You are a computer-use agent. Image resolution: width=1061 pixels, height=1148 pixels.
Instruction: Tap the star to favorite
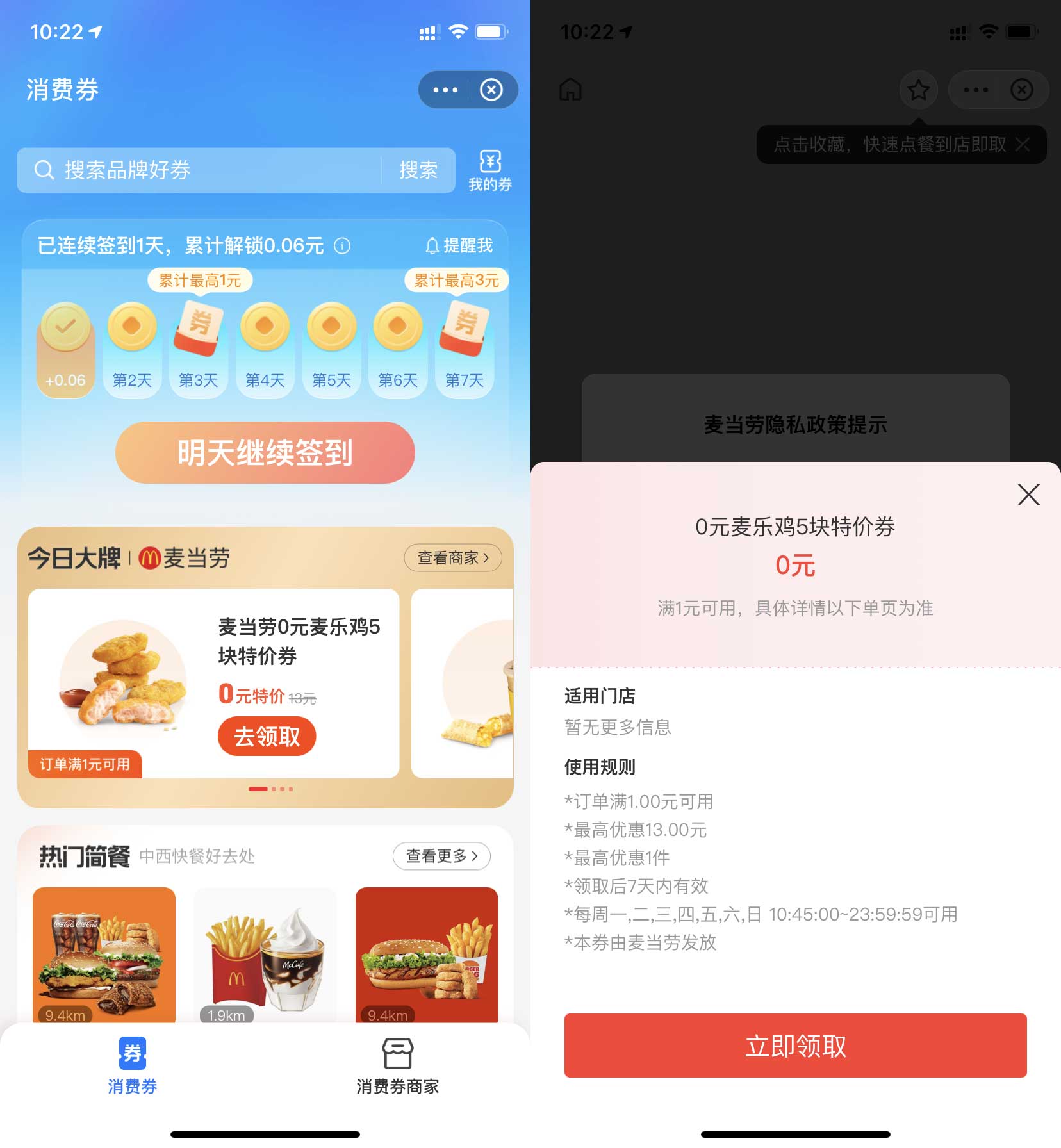tap(918, 90)
